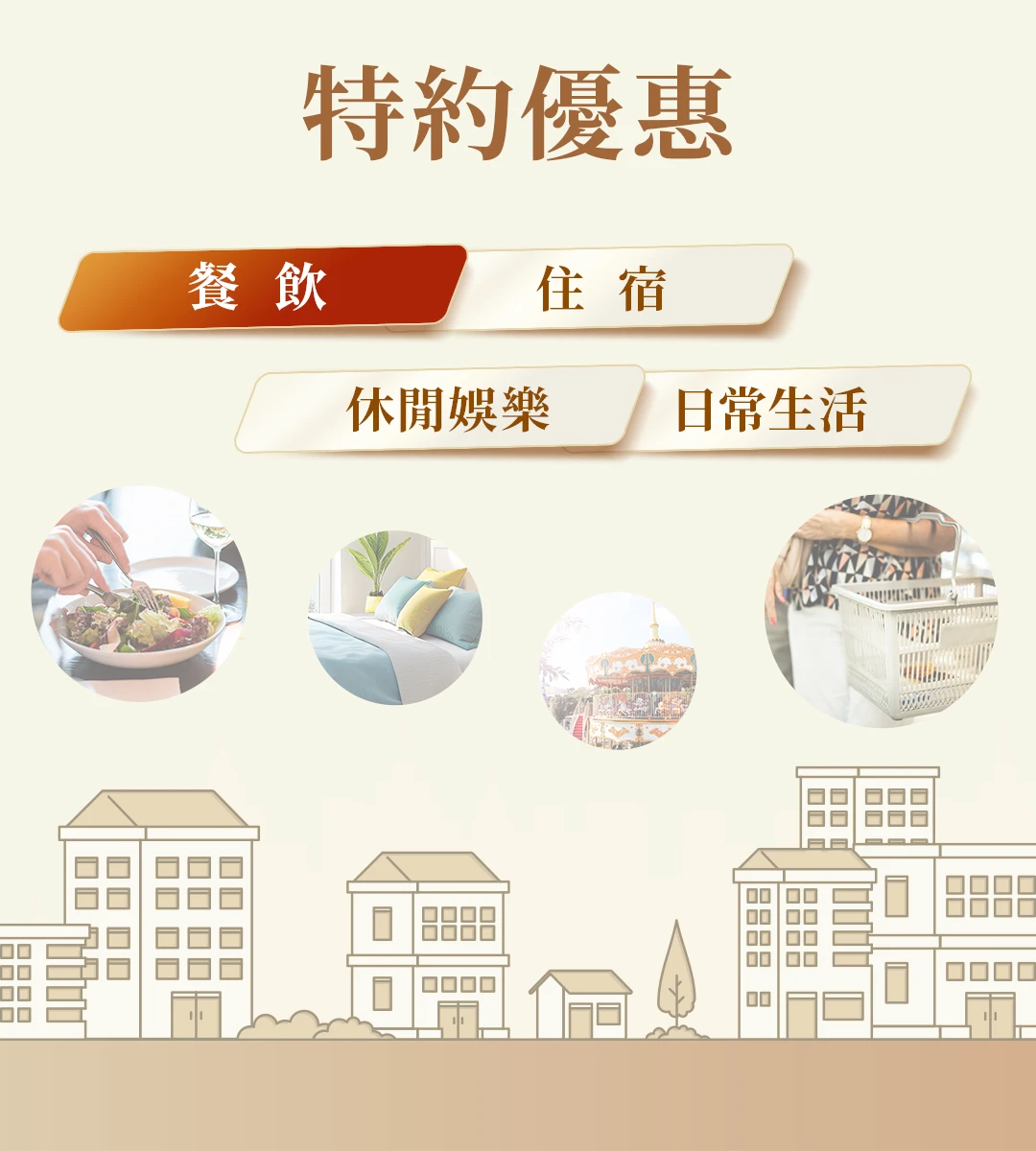
Task: Select the 餐飲 category tab
Action: 262,288
